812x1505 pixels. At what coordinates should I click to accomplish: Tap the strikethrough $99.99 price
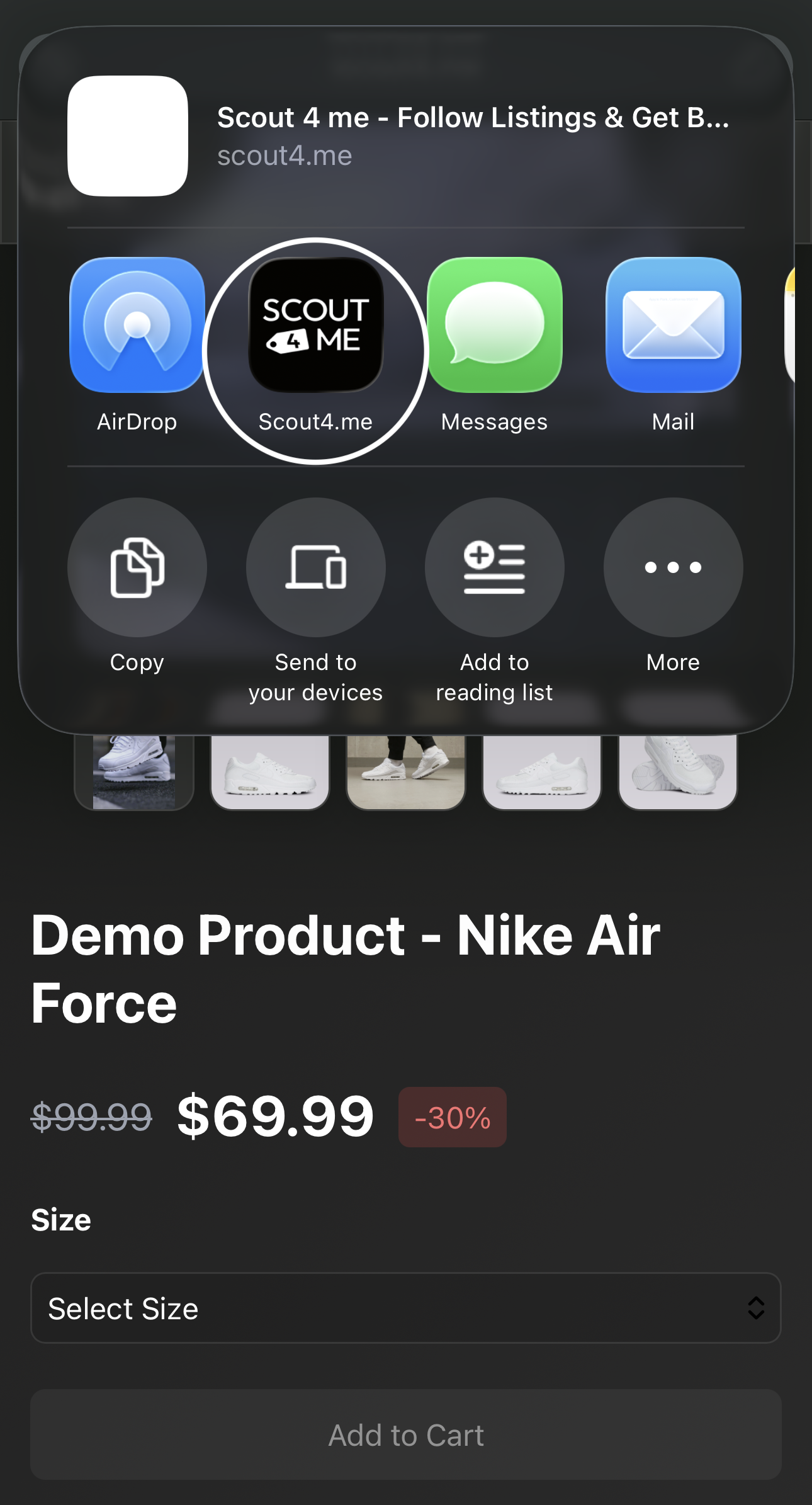[x=90, y=1116]
